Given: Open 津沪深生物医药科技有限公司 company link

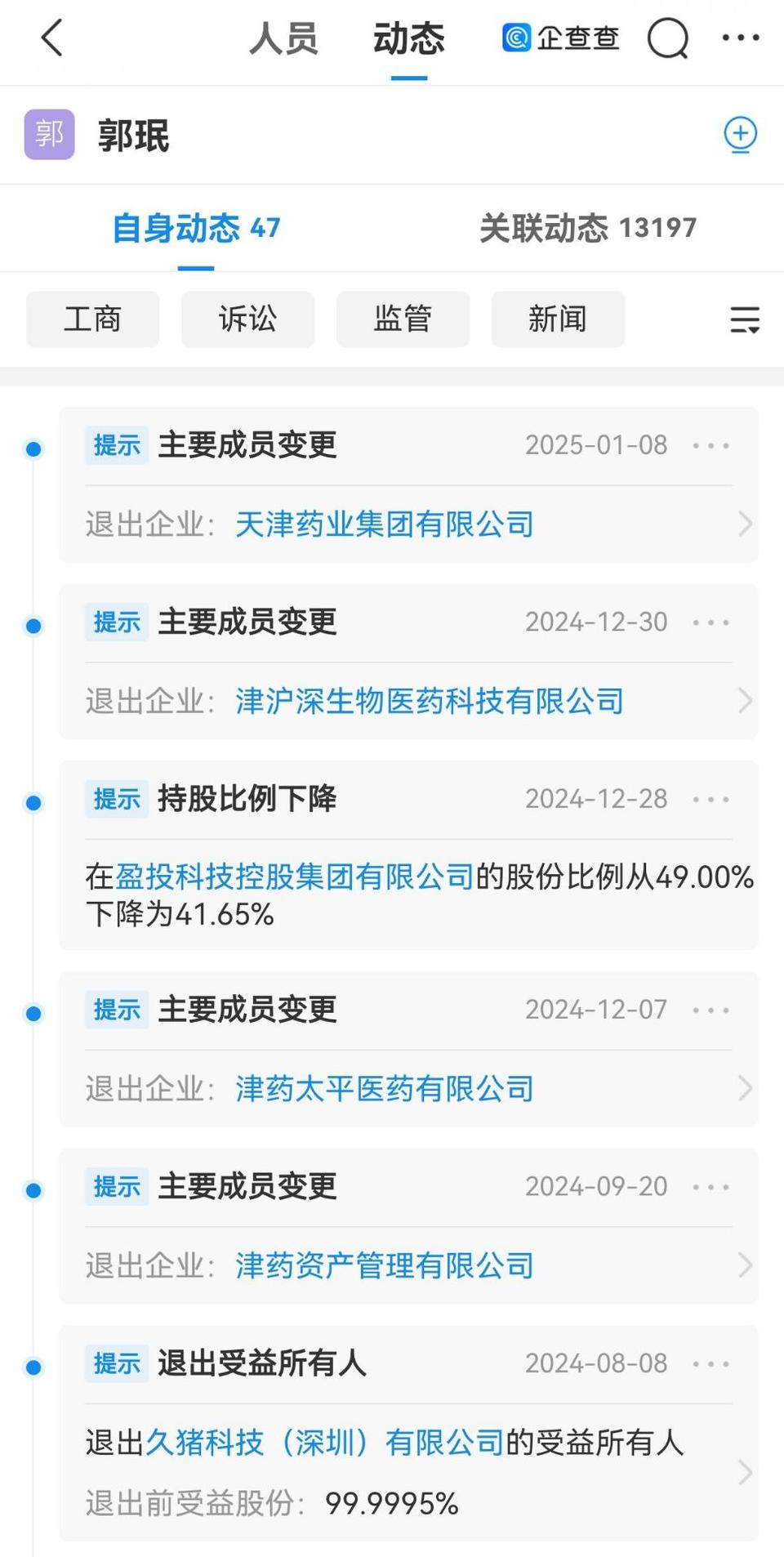Looking at the screenshot, I should click(430, 701).
